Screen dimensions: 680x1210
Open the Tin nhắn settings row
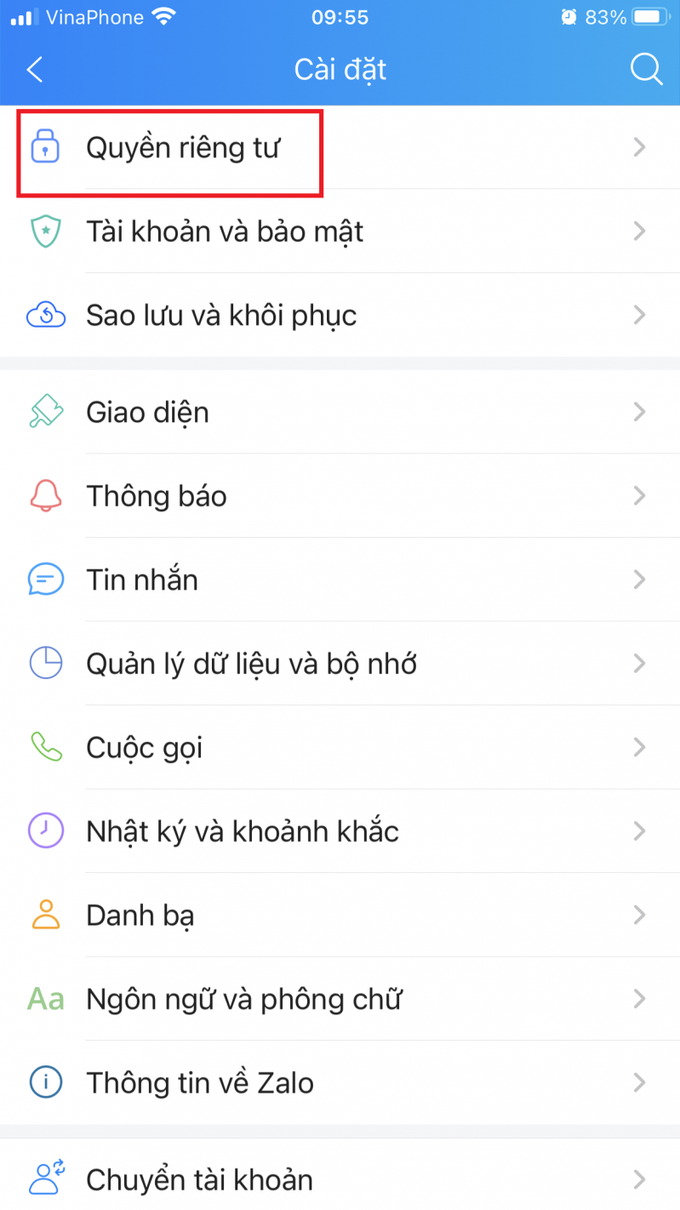click(142, 580)
